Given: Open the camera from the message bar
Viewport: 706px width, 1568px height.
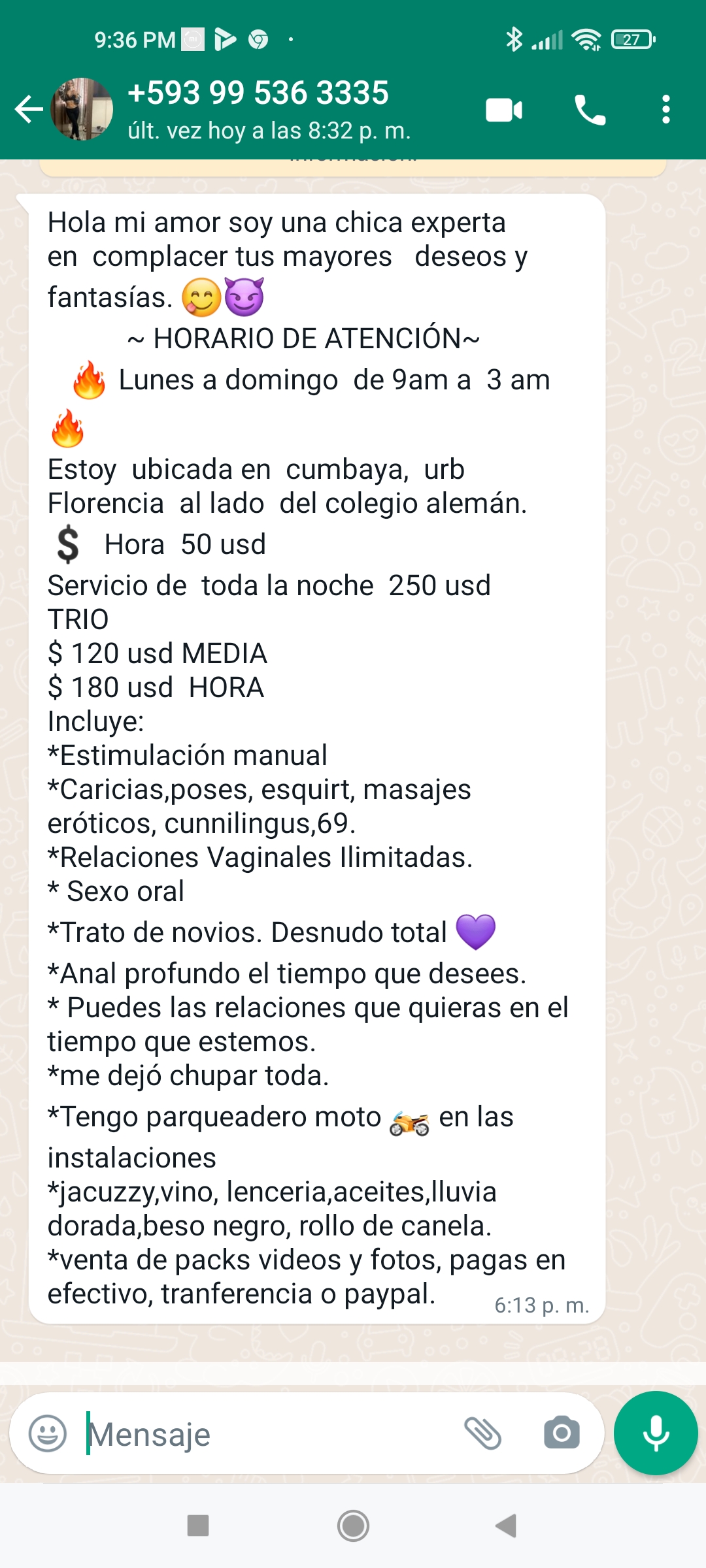Looking at the screenshot, I should (x=562, y=1434).
